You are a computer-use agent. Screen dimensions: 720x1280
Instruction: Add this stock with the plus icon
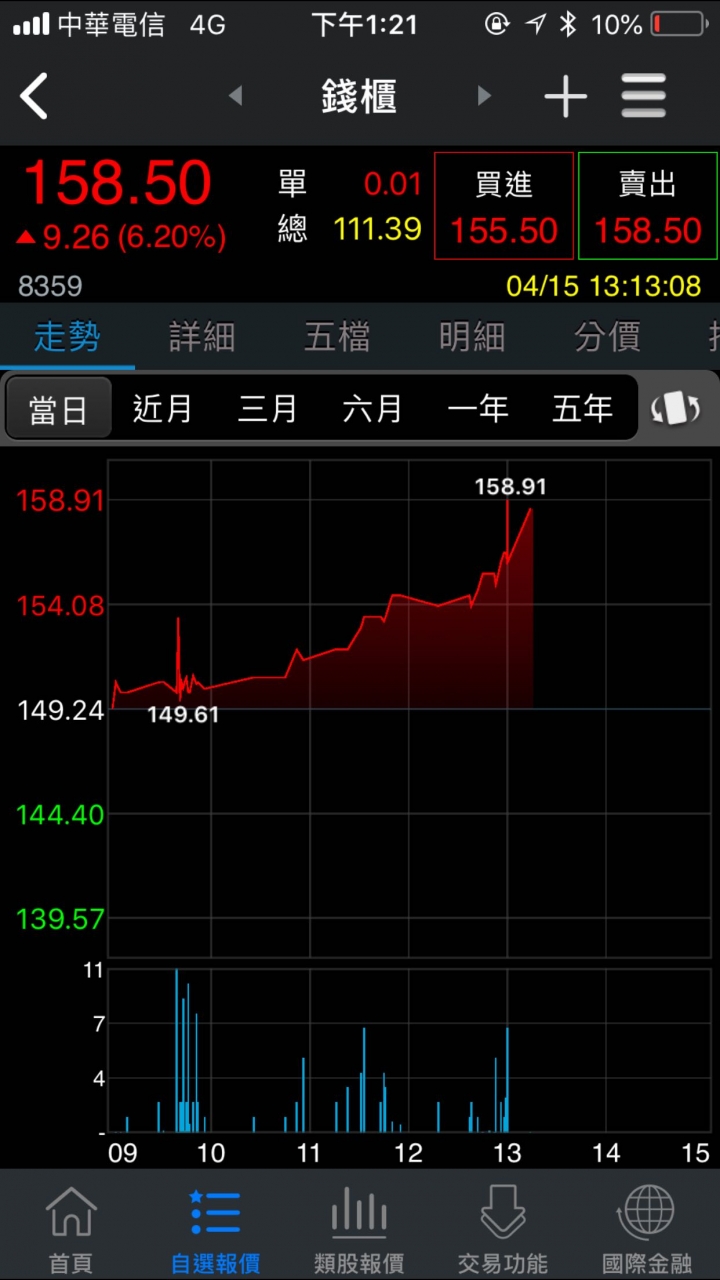click(x=565, y=97)
